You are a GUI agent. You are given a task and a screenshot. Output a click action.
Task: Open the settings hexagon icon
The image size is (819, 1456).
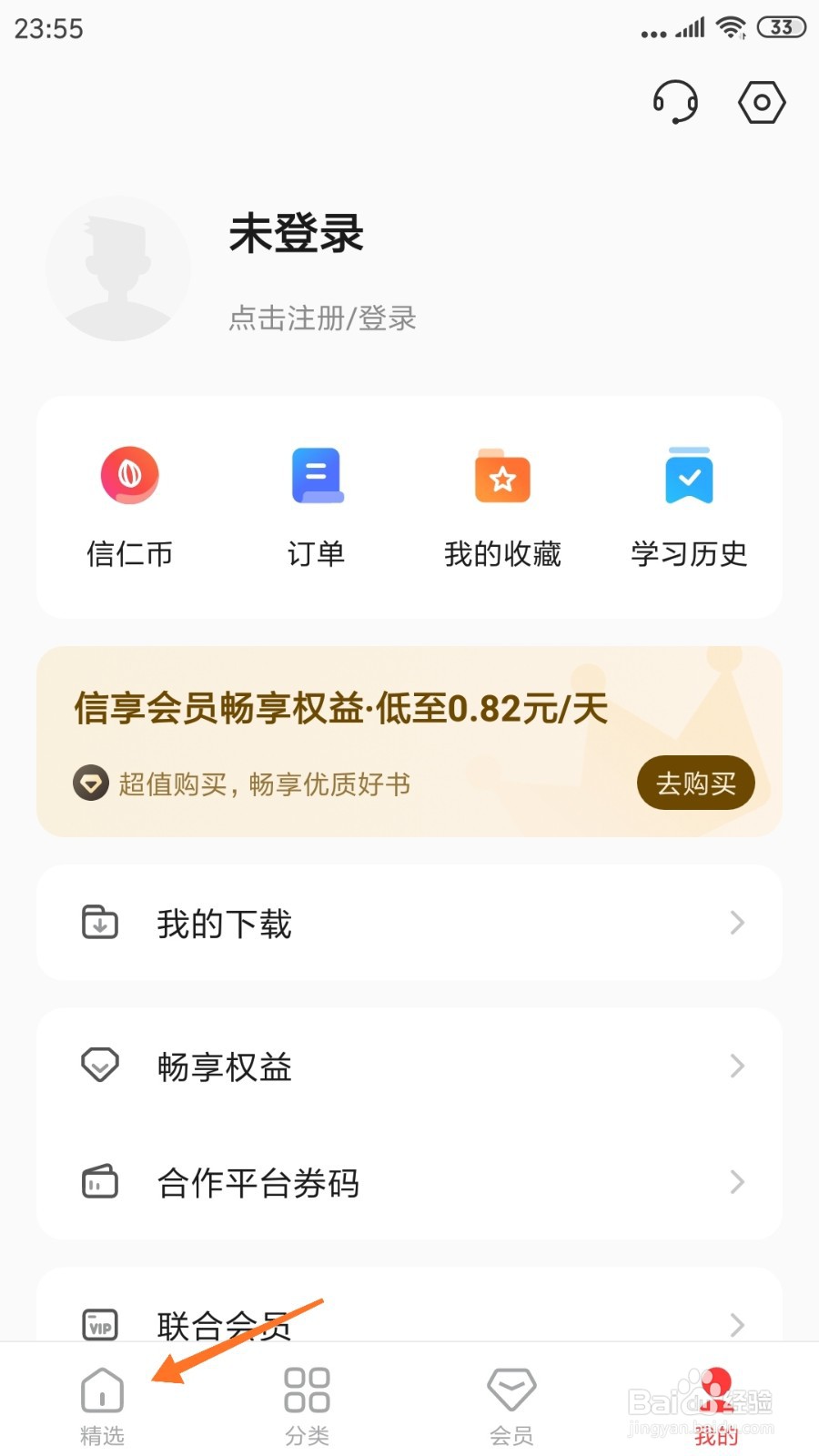click(761, 102)
